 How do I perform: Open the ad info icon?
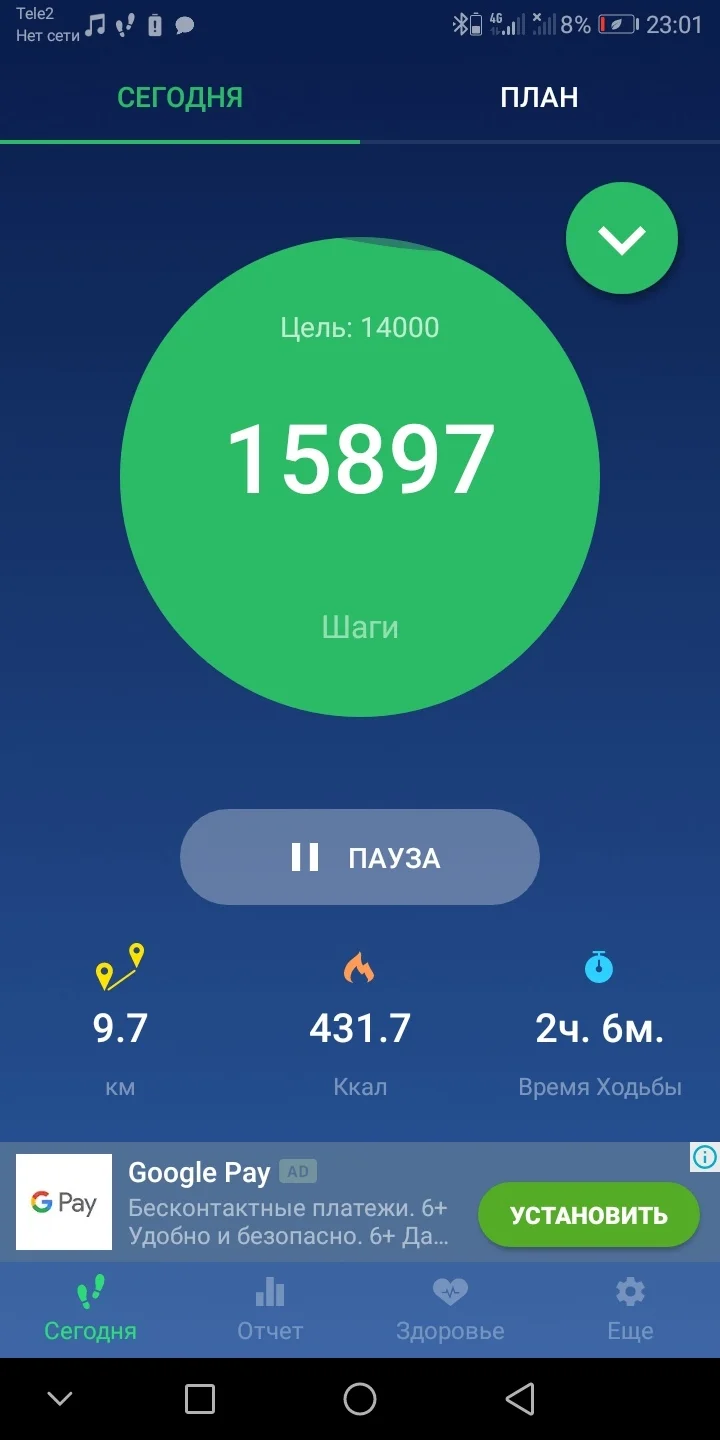[705, 1158]
